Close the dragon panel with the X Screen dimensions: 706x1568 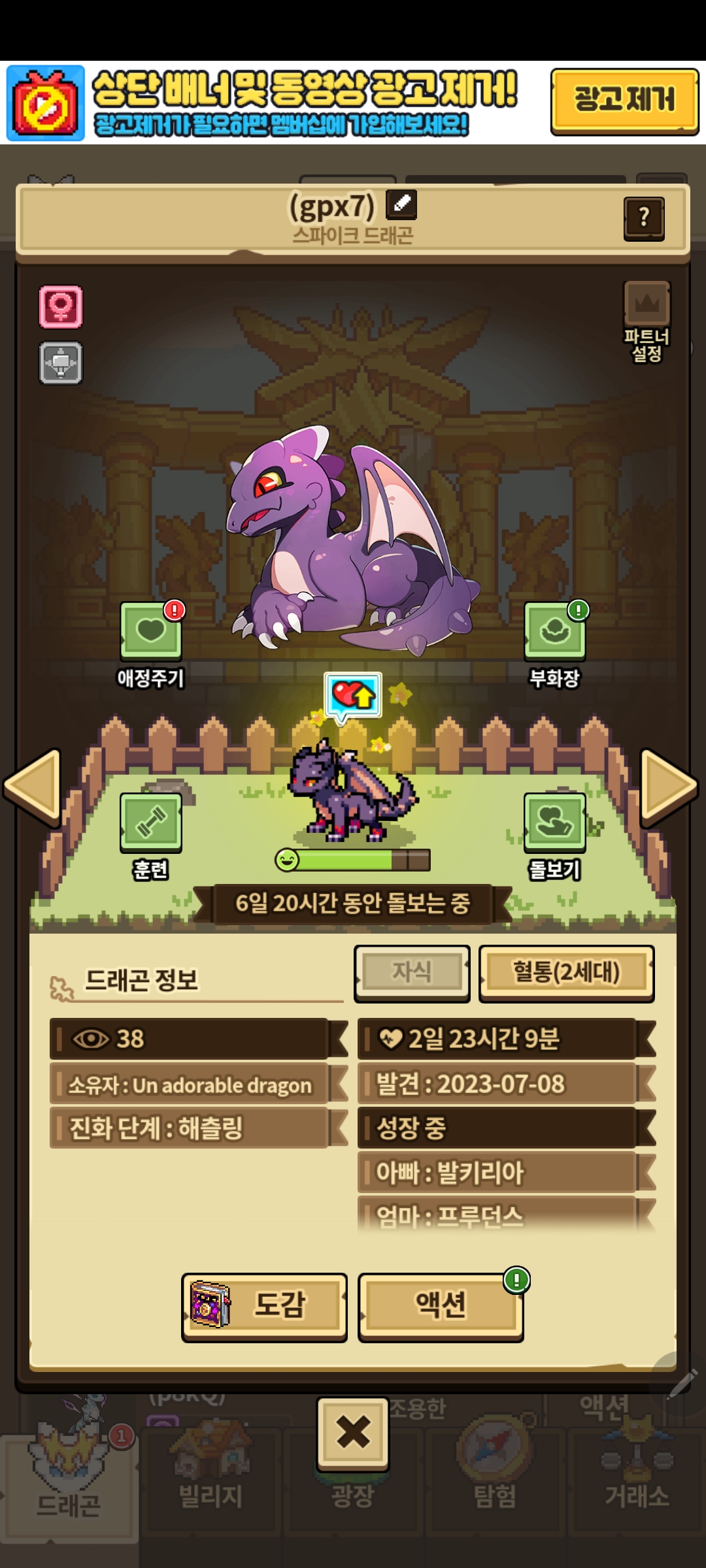(x=353, y=1434)
